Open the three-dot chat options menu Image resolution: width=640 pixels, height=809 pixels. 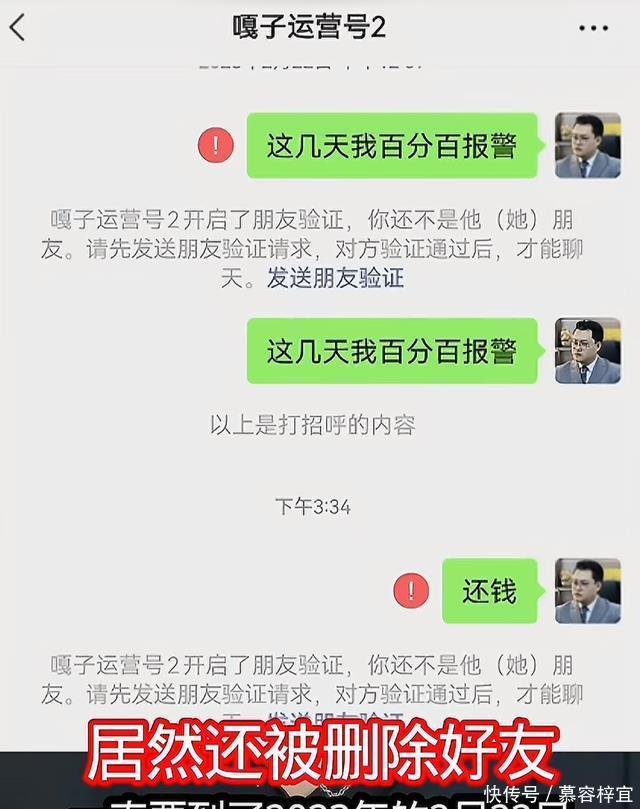pyautogui.click(x=594, y=28)
